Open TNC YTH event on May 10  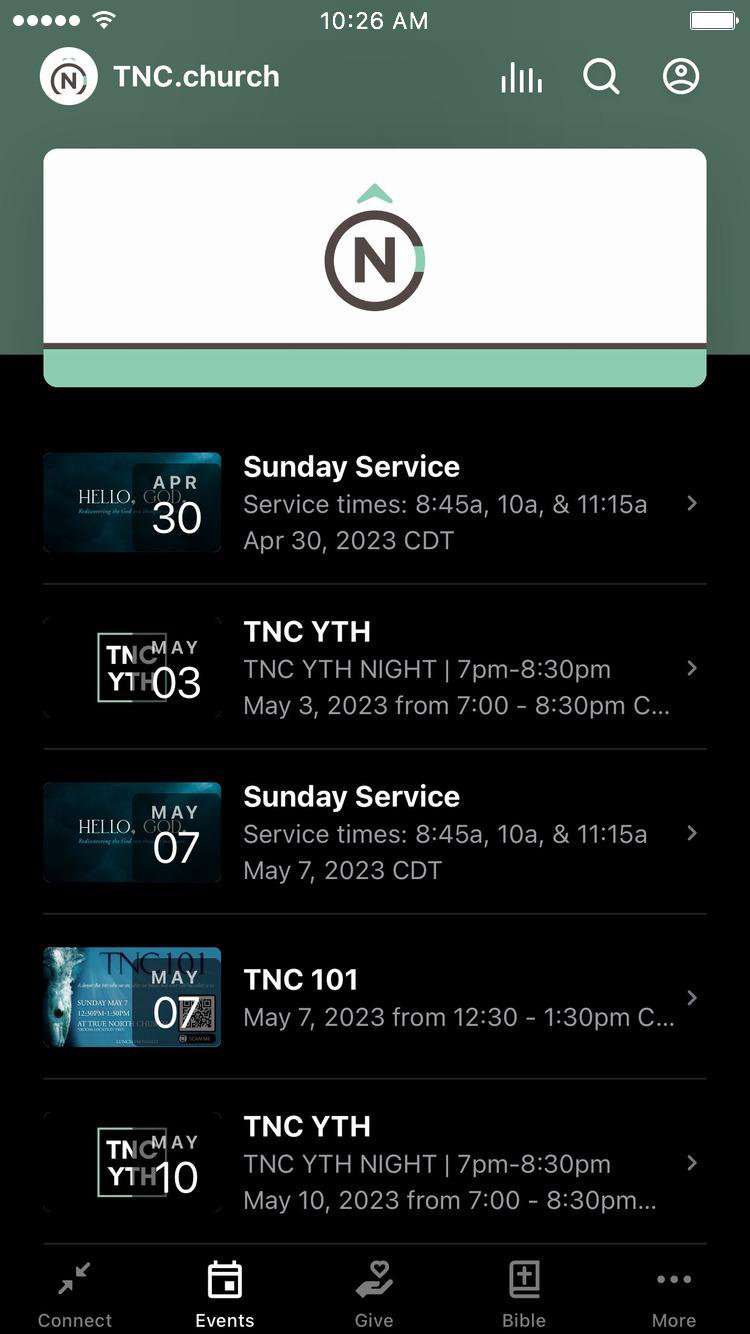375,1163
